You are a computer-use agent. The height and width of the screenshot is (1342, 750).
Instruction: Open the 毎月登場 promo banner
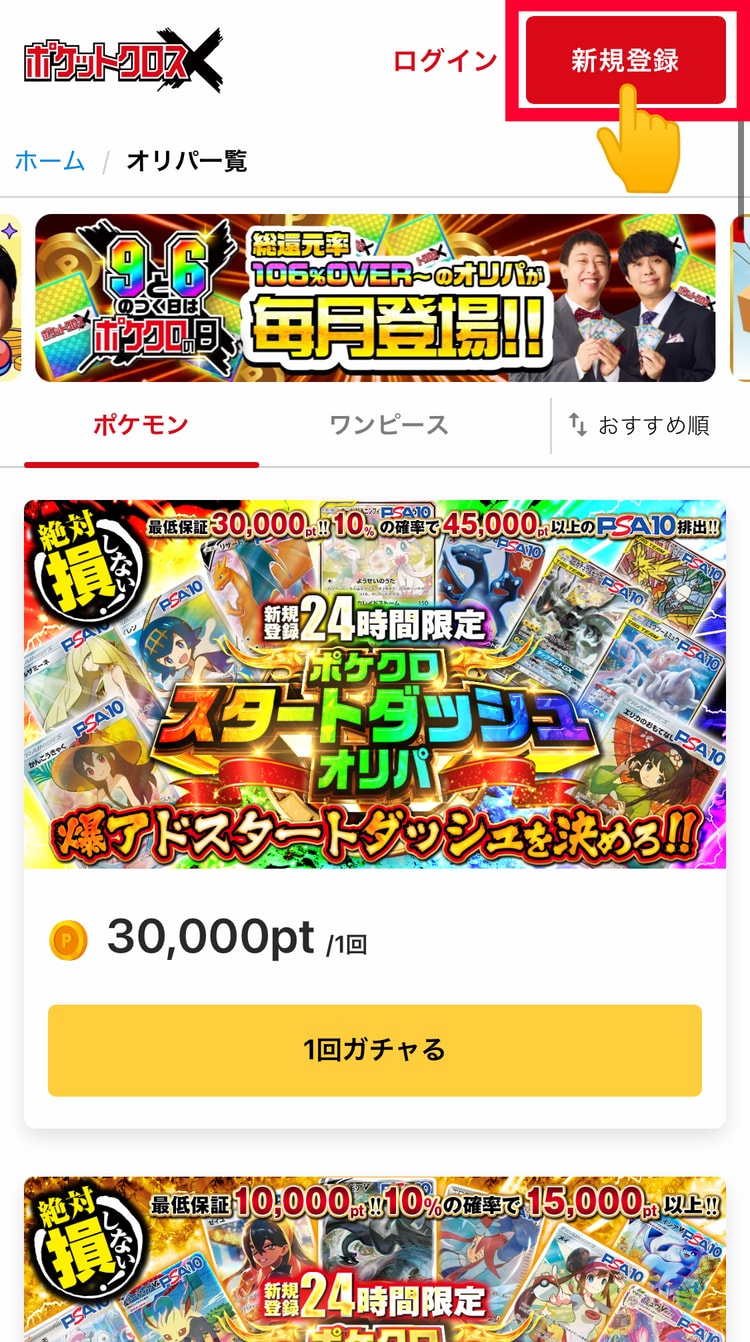tap(375, 298)
